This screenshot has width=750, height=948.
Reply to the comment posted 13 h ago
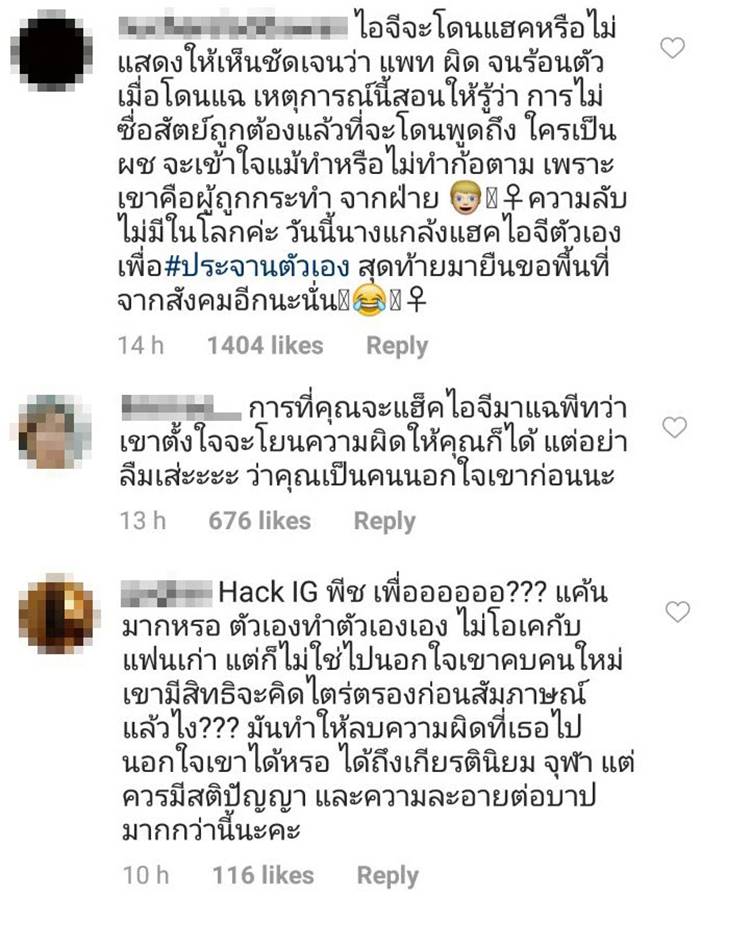point(384,521)
